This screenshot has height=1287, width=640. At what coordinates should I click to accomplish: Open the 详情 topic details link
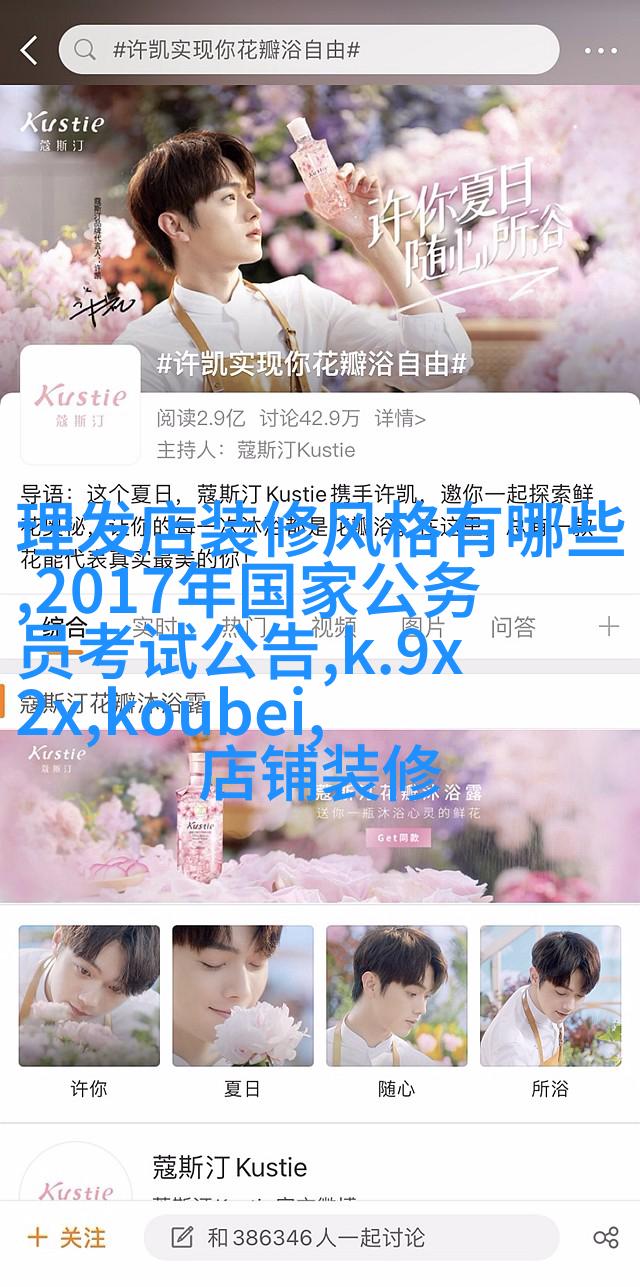point(400,418)
